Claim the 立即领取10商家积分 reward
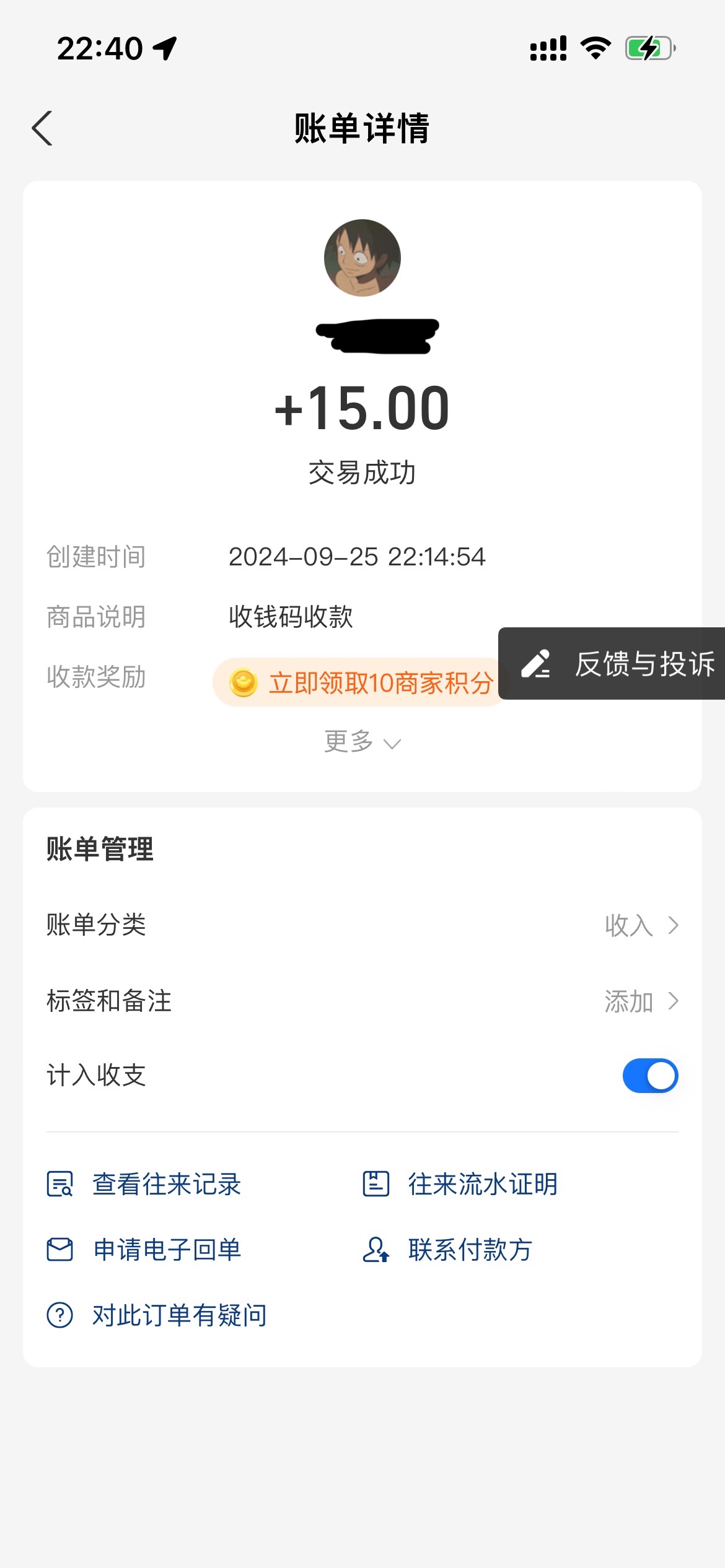 point(359,682)
